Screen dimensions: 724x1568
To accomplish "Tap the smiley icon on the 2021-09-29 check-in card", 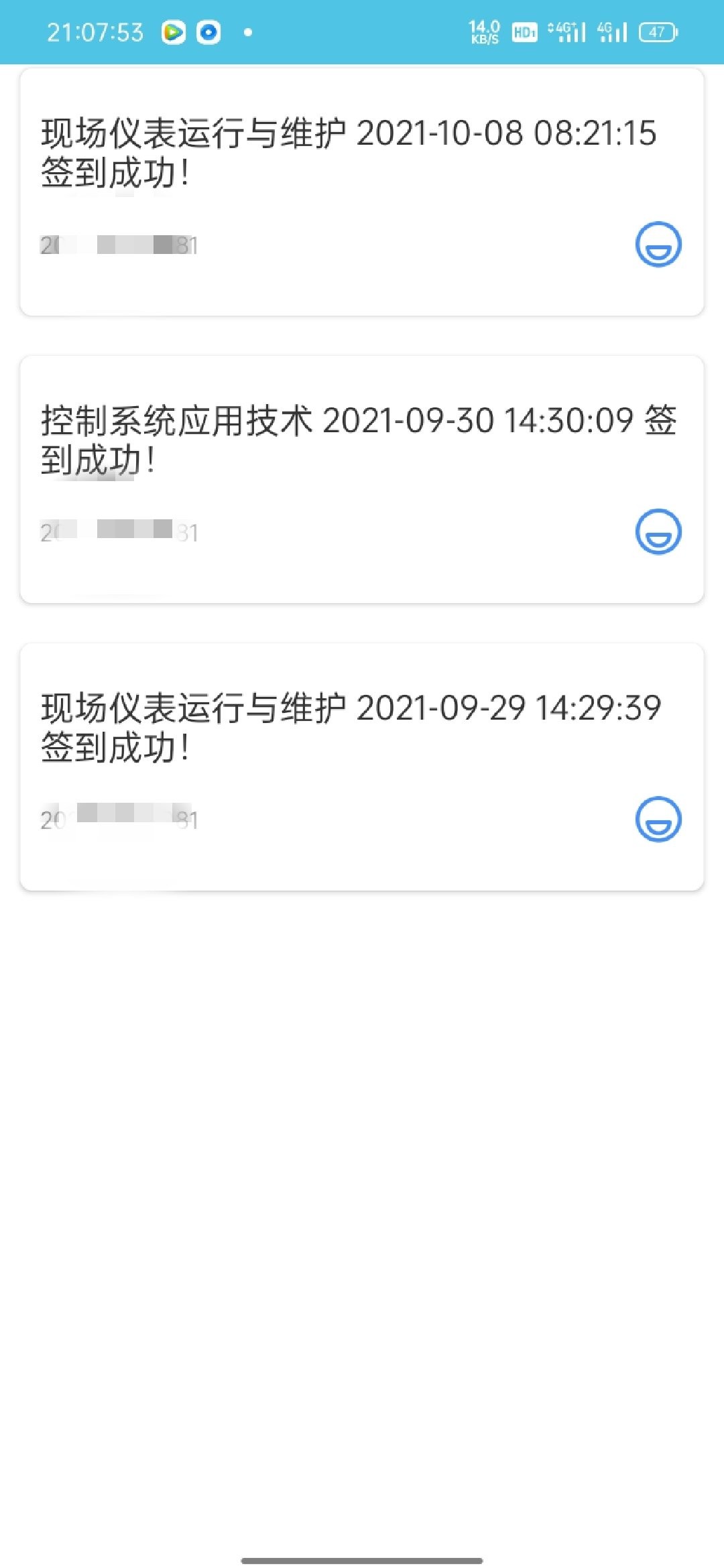I will point(659,819).
